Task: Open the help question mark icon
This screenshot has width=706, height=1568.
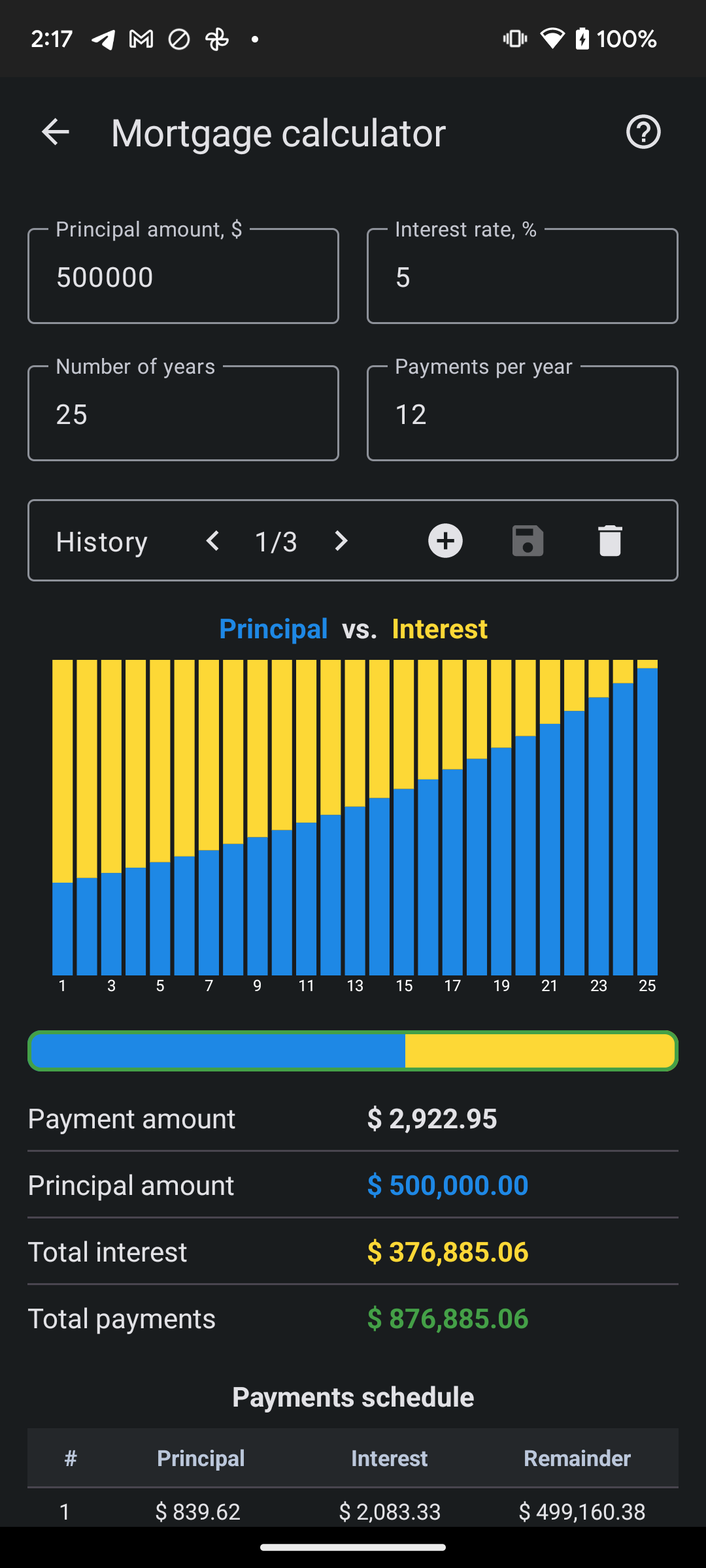Action: (643, 133)
